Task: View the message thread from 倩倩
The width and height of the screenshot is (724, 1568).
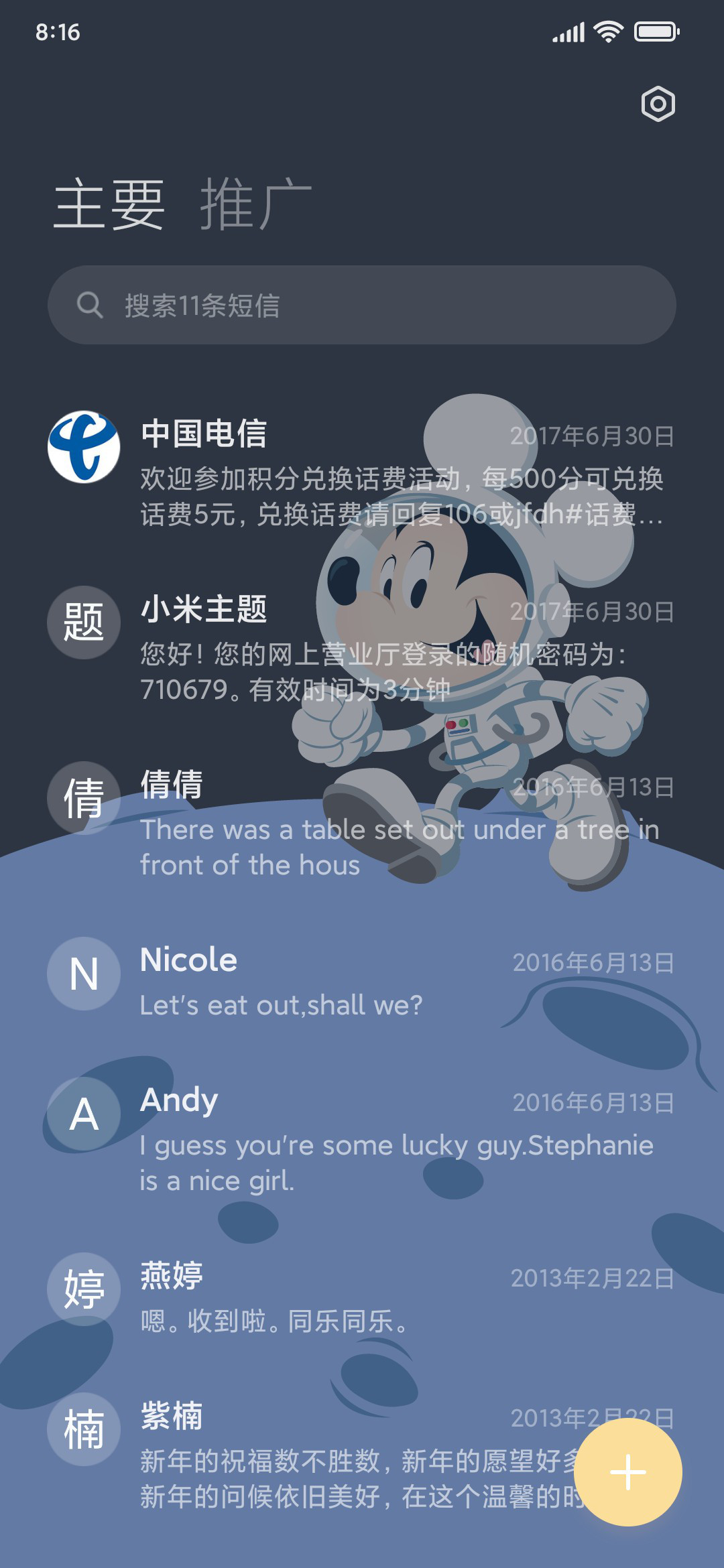Action: (362, 823)
